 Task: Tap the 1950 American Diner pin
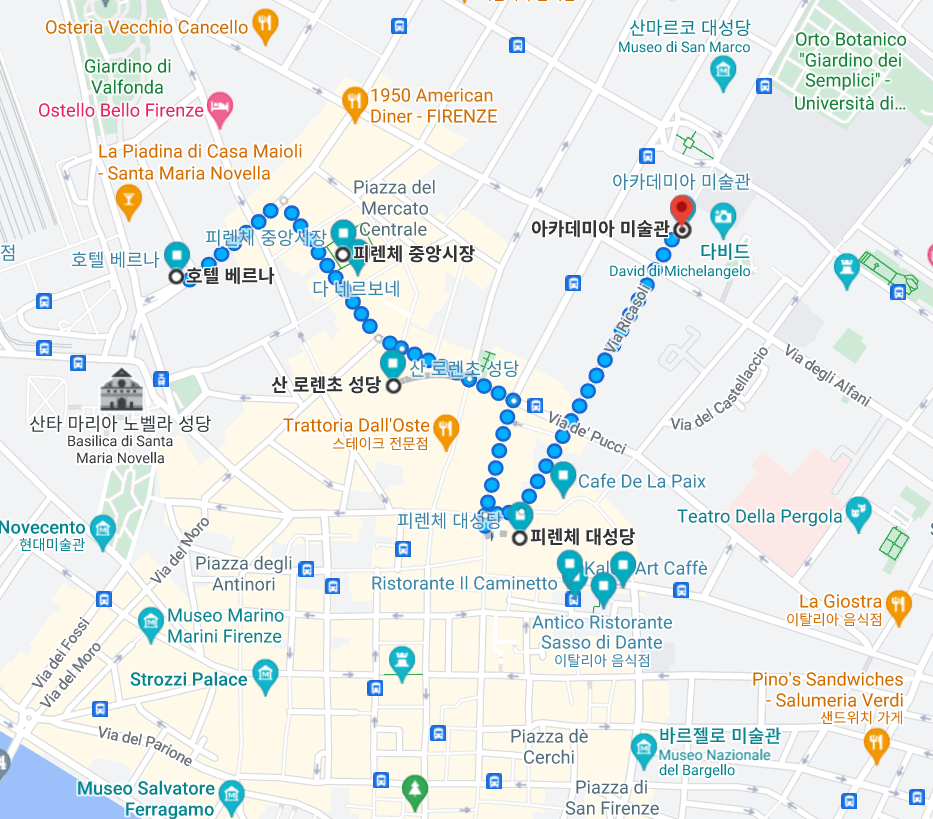[355, 101]
